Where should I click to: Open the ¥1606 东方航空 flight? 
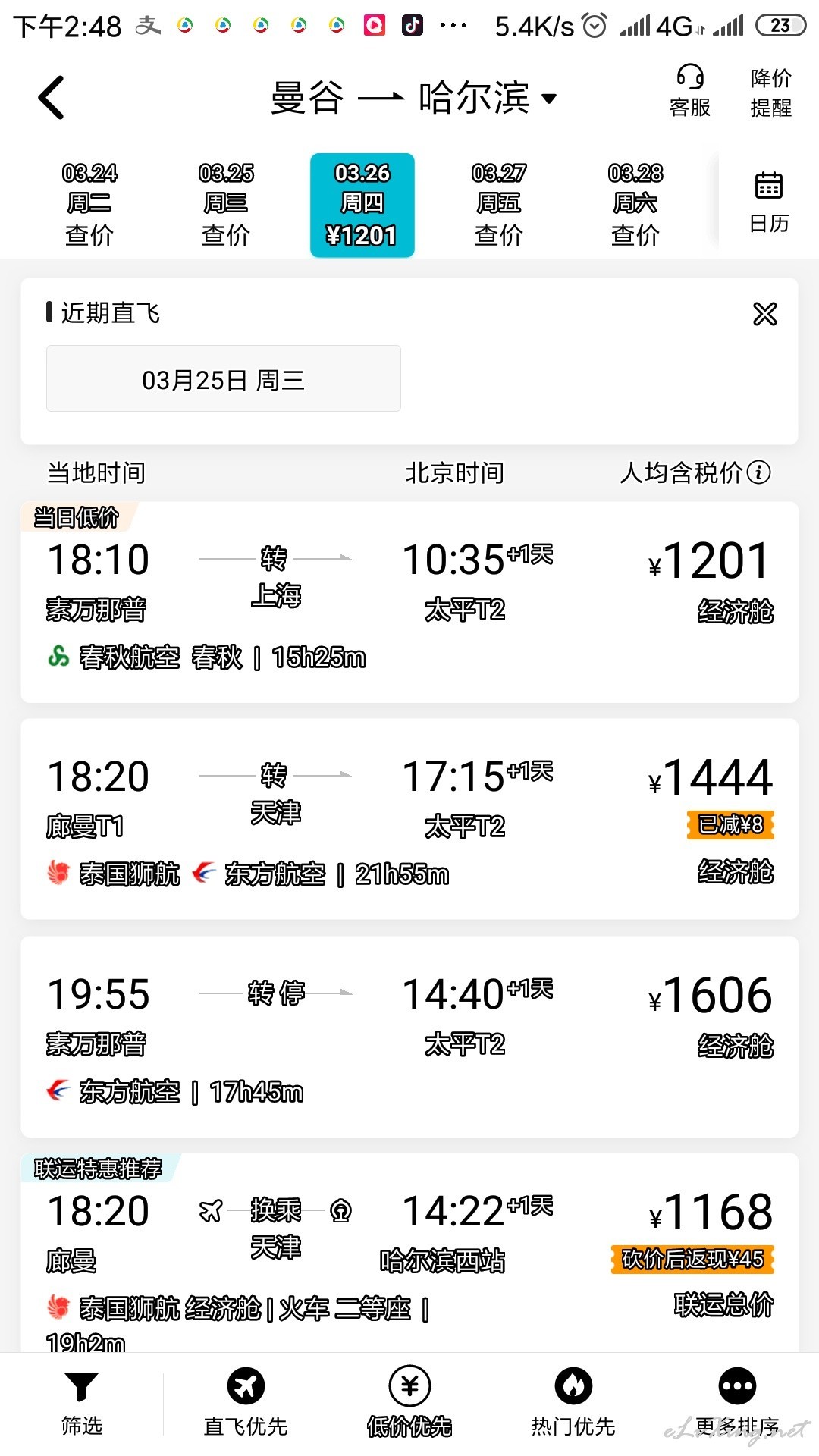409,1037
